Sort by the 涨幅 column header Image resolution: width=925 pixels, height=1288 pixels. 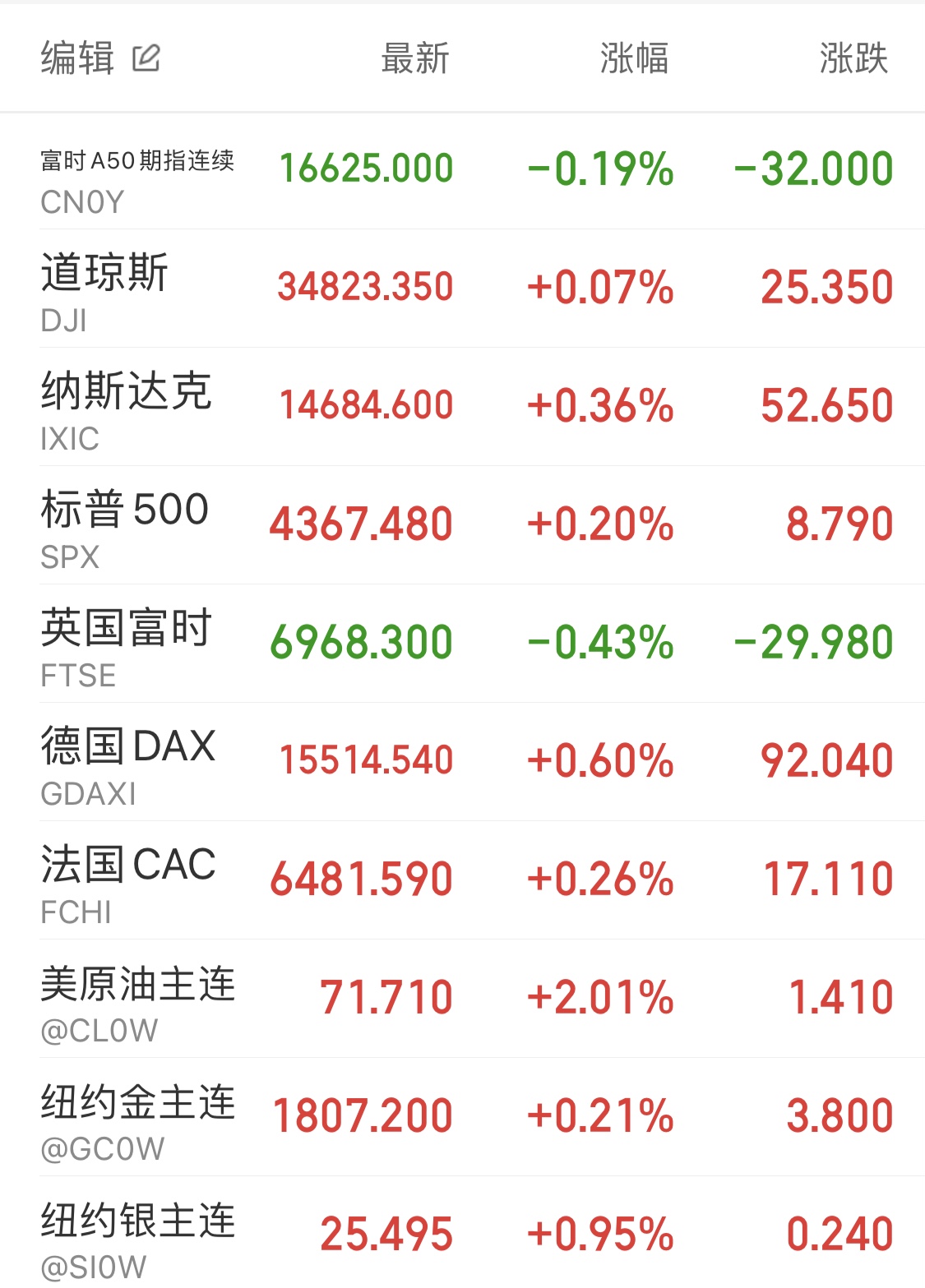point(634,58)
